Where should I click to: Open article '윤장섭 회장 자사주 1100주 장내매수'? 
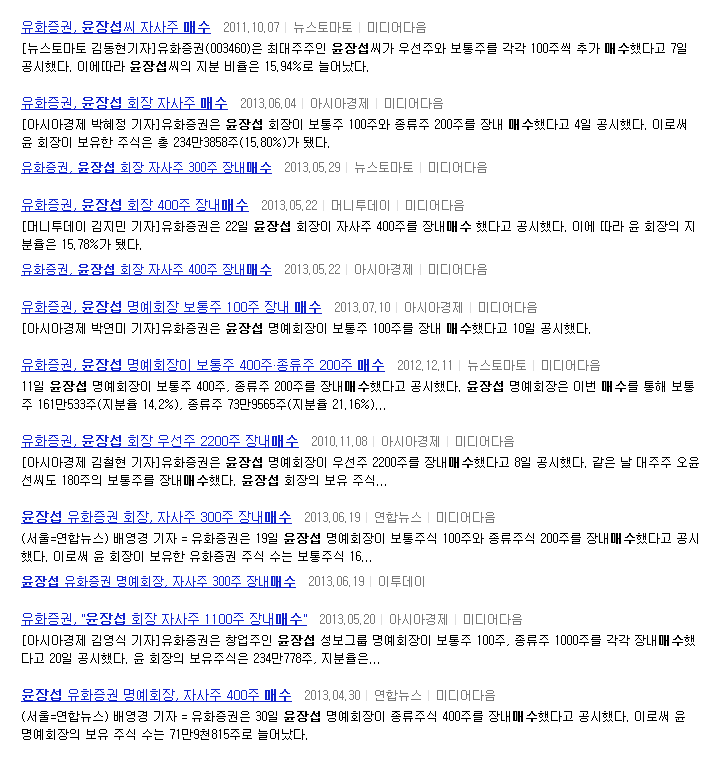[164, 619]
